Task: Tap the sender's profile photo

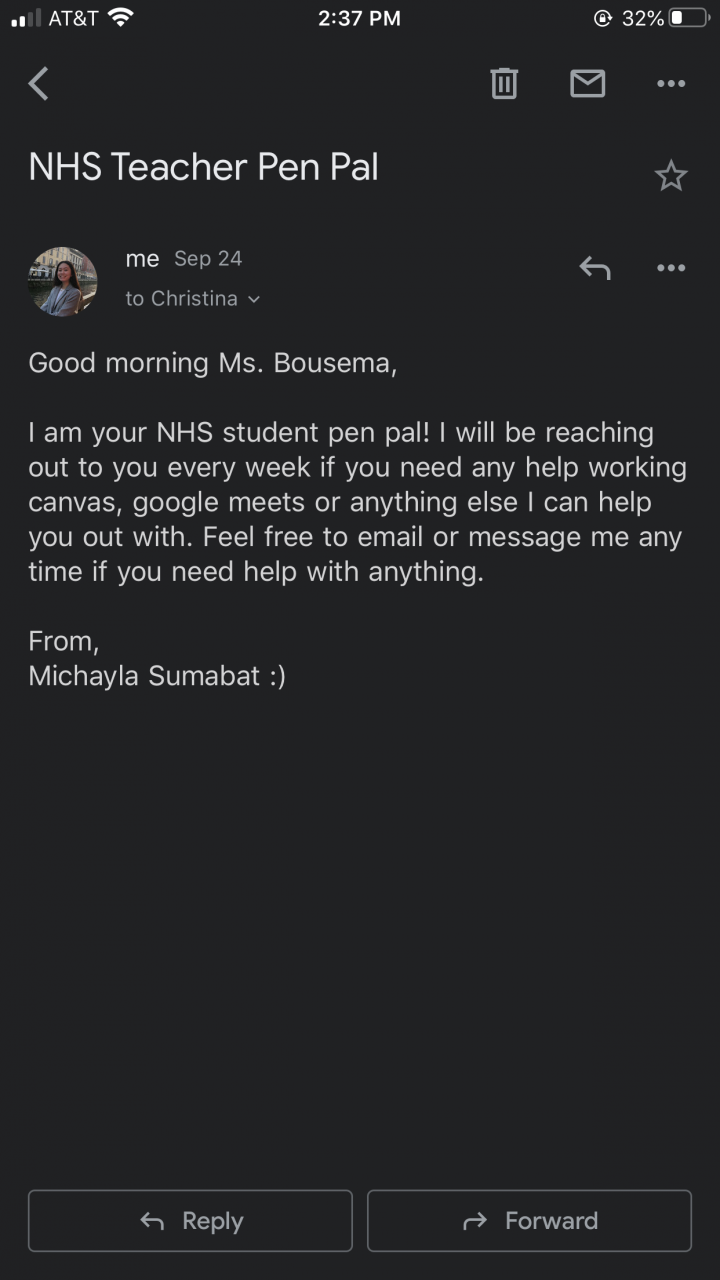Action: [x=63, y=282]
